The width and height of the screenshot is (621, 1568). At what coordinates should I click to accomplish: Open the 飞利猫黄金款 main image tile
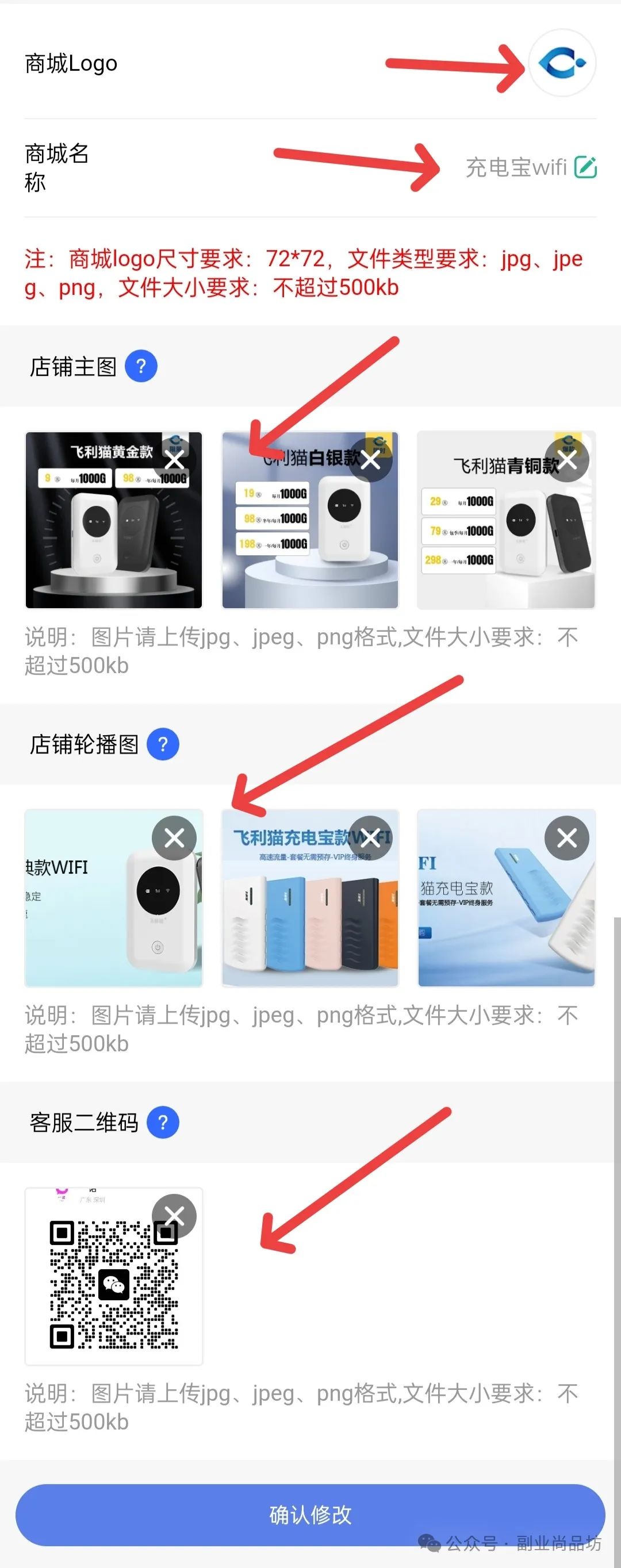[103, 536]
